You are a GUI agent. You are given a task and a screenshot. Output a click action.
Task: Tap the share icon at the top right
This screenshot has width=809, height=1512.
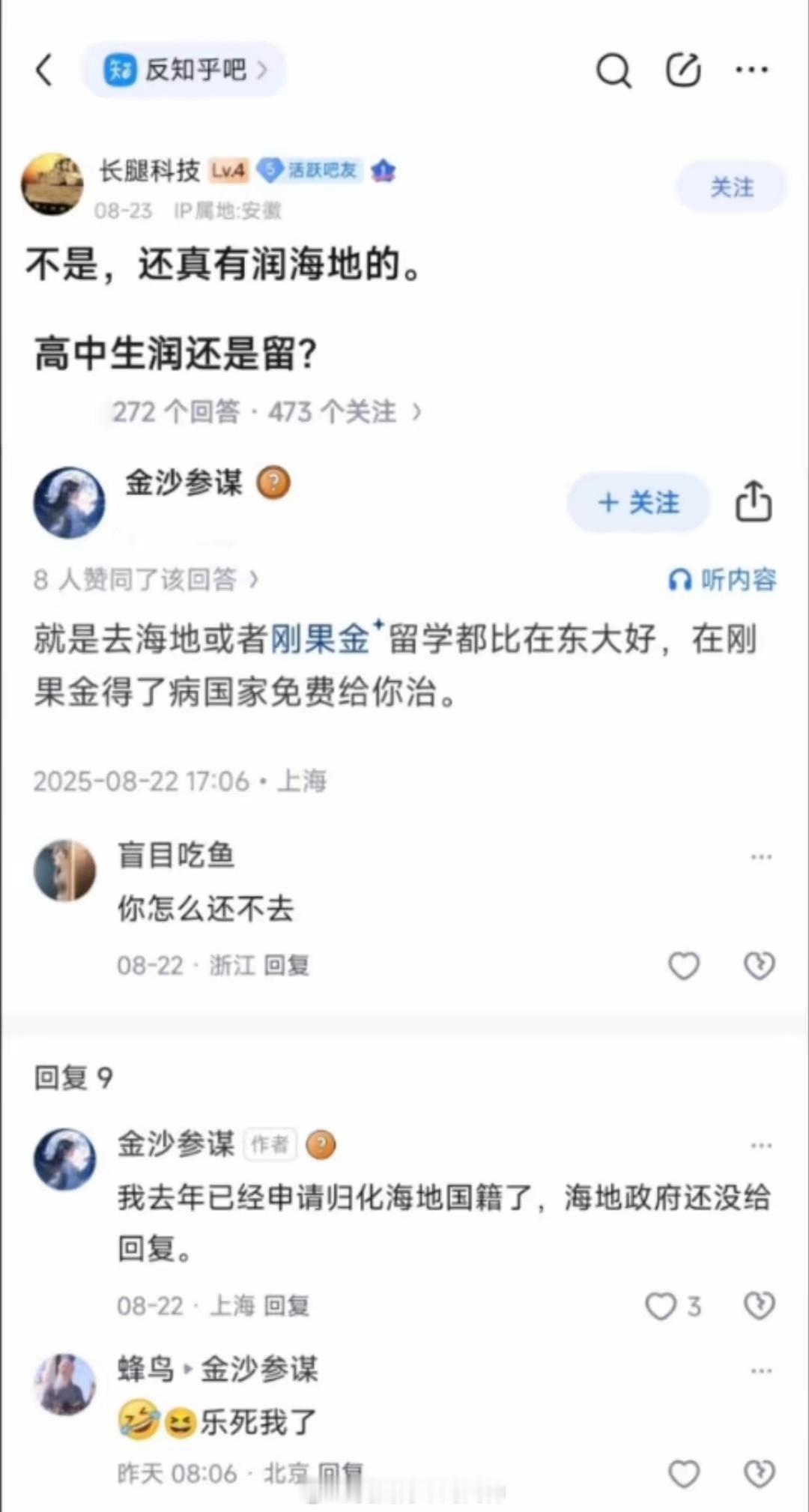tap(682, 70)
